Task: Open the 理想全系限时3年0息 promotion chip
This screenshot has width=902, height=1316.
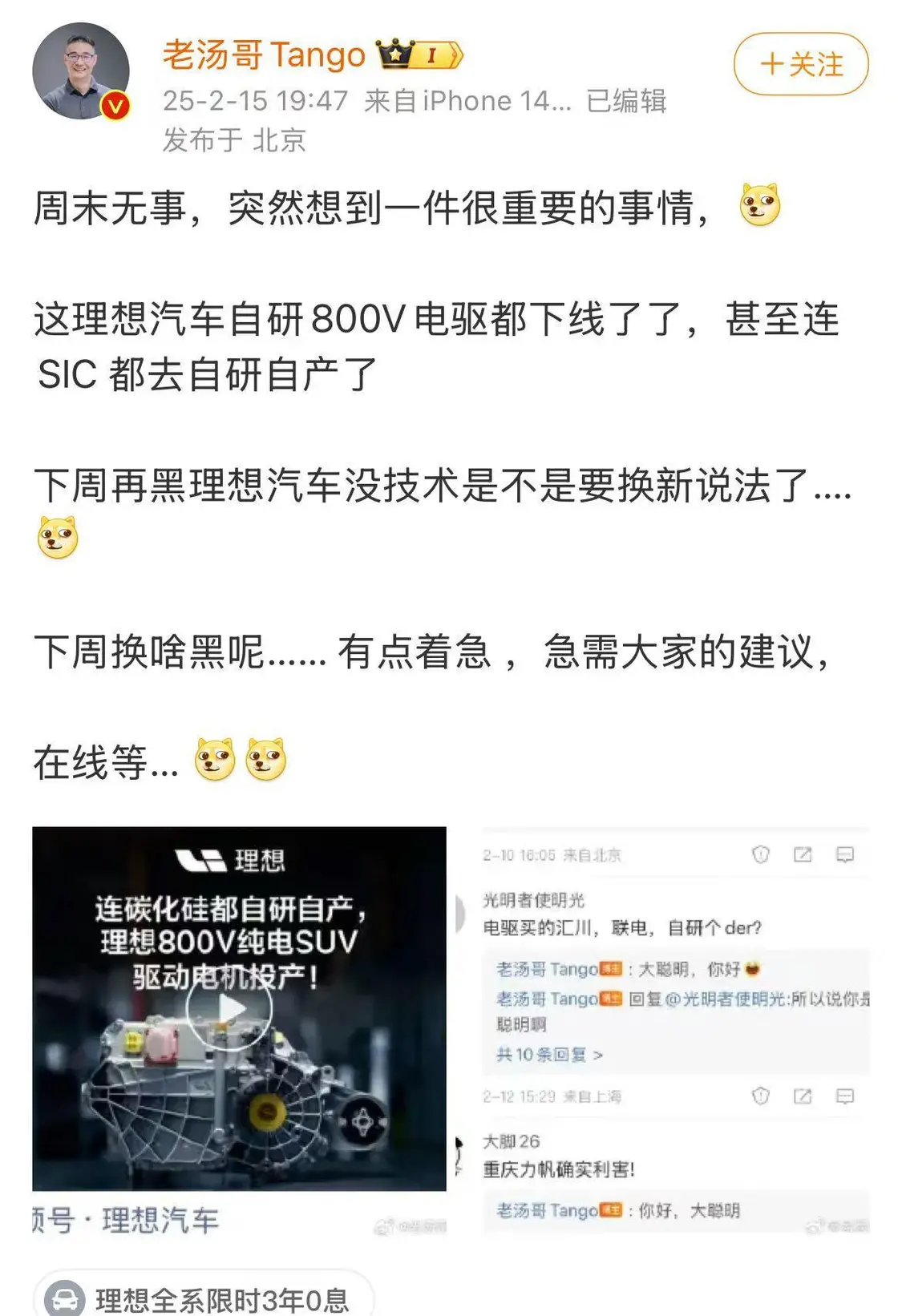Action: click(x=204, y=1298)
